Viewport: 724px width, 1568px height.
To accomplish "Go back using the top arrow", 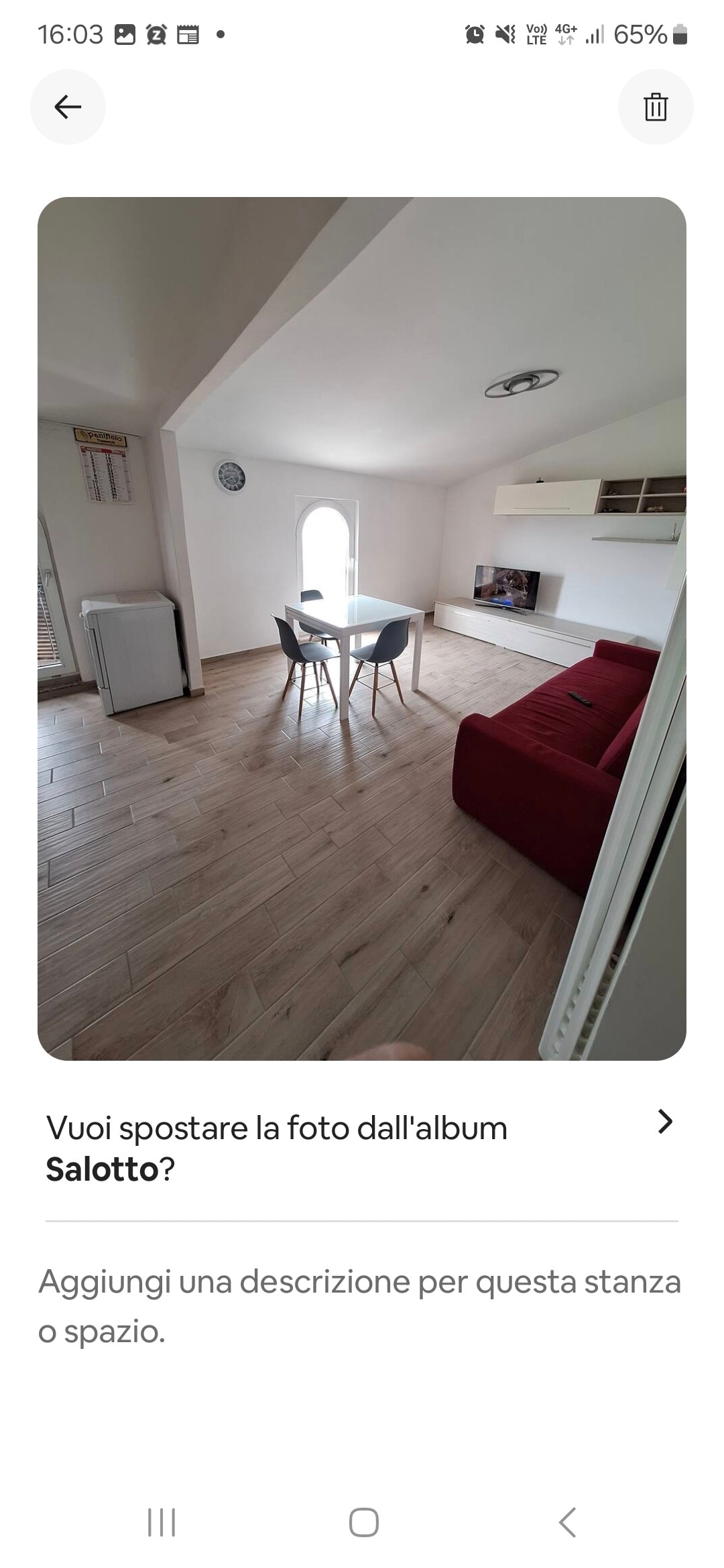I will [x=68, y=107].
